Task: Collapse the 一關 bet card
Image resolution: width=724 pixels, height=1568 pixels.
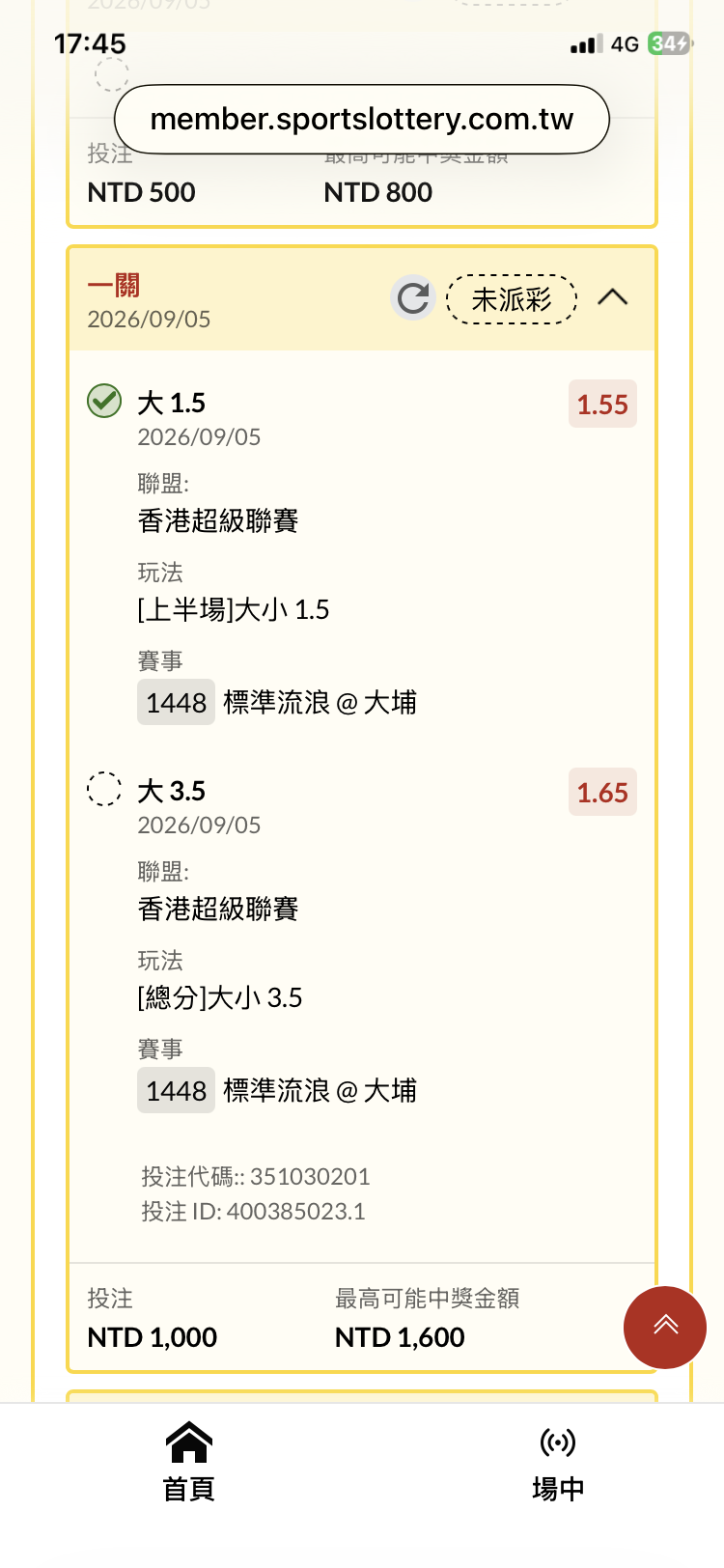Action: (x=613, y=297)
